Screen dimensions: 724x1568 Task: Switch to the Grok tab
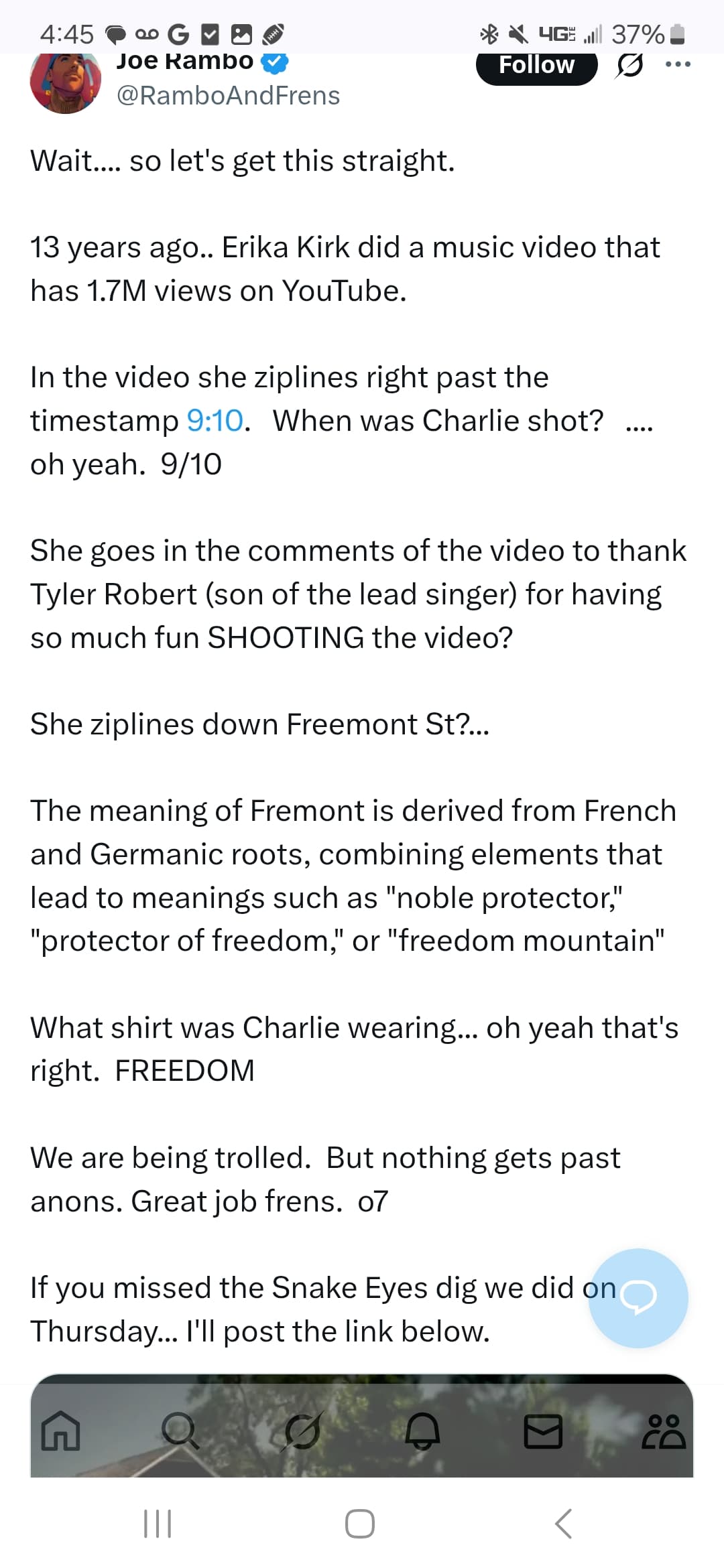302,1431
